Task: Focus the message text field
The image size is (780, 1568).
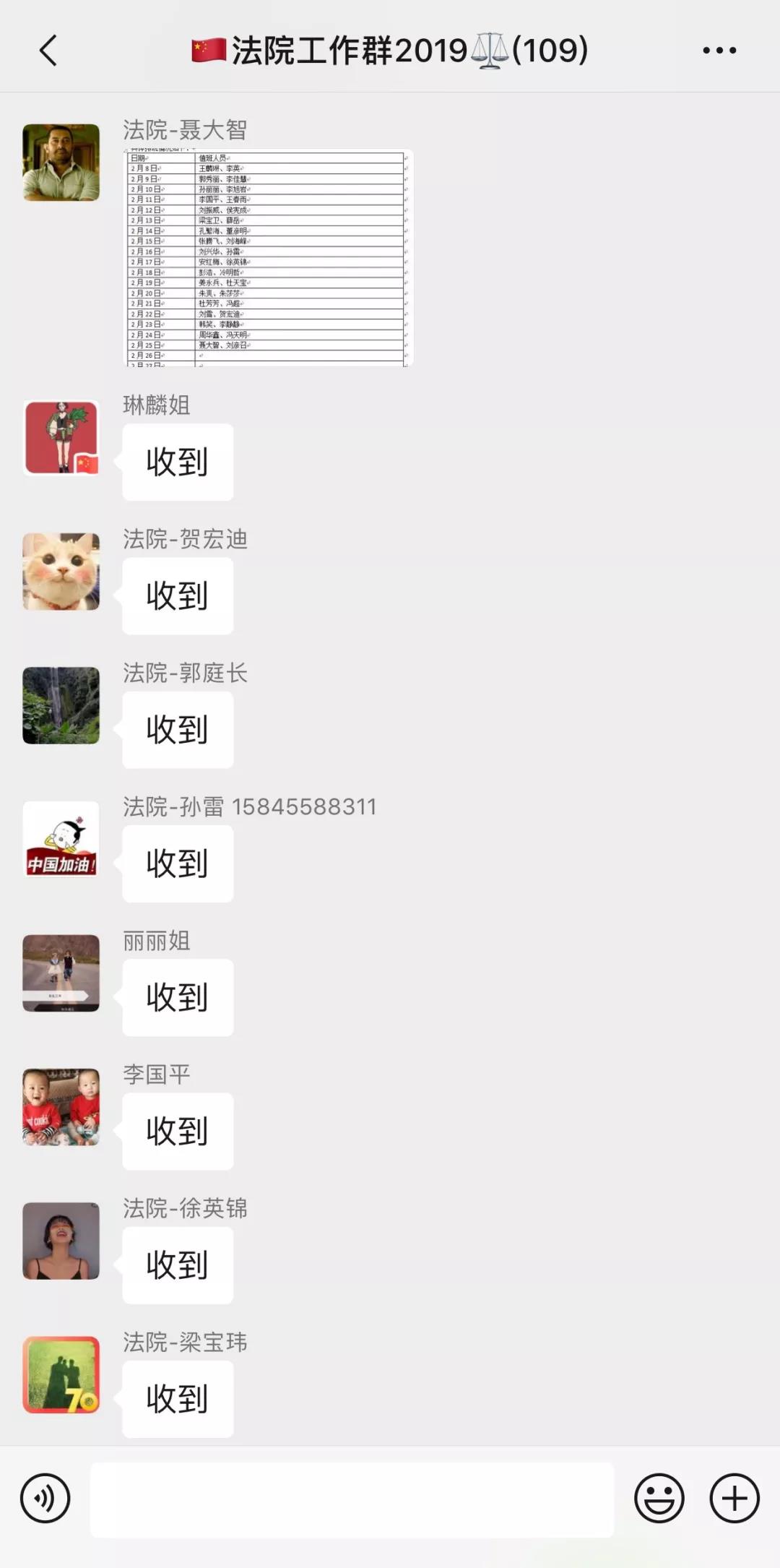Action: [x=352, y=1499]
